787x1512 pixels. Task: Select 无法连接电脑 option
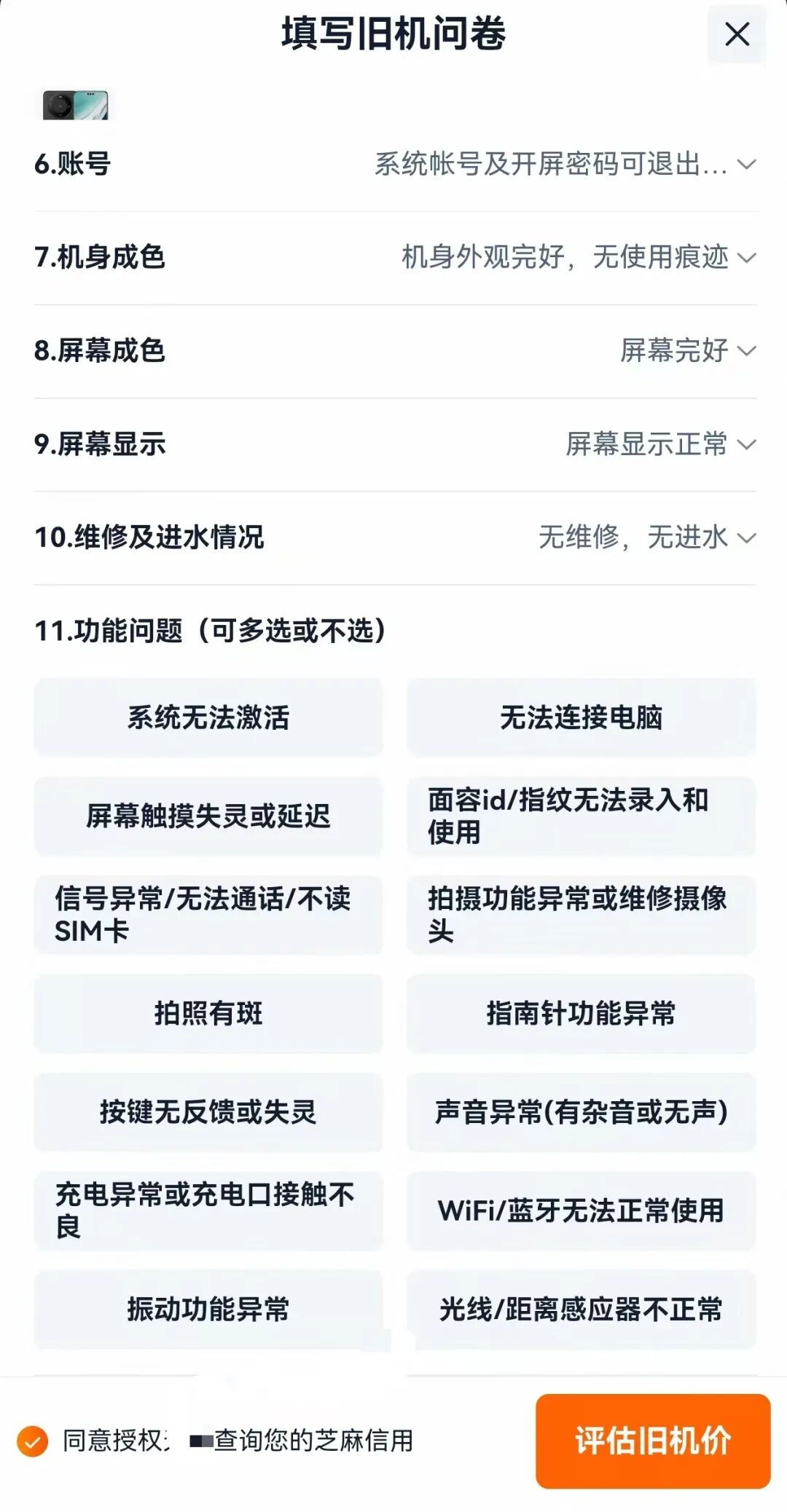(581, 717)
